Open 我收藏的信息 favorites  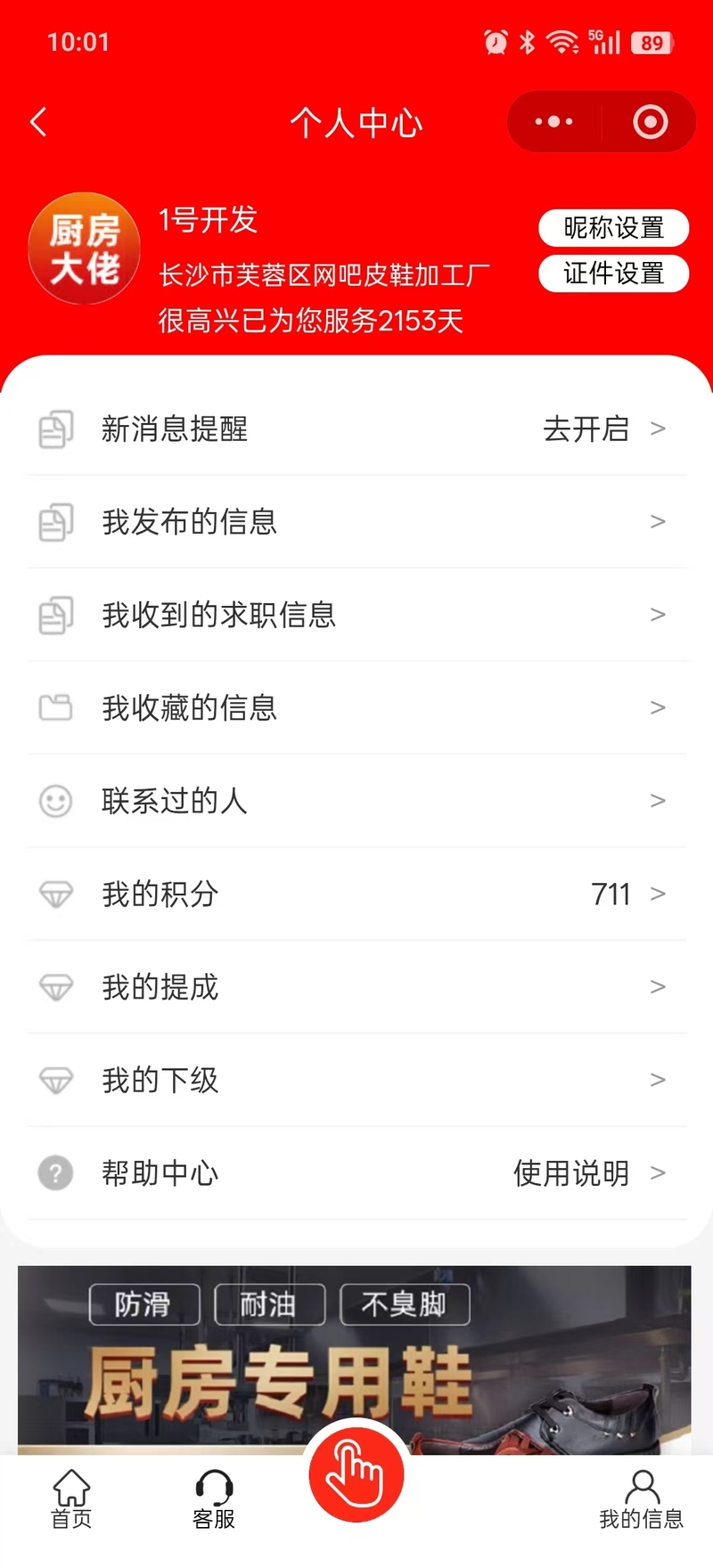[356, 708]
